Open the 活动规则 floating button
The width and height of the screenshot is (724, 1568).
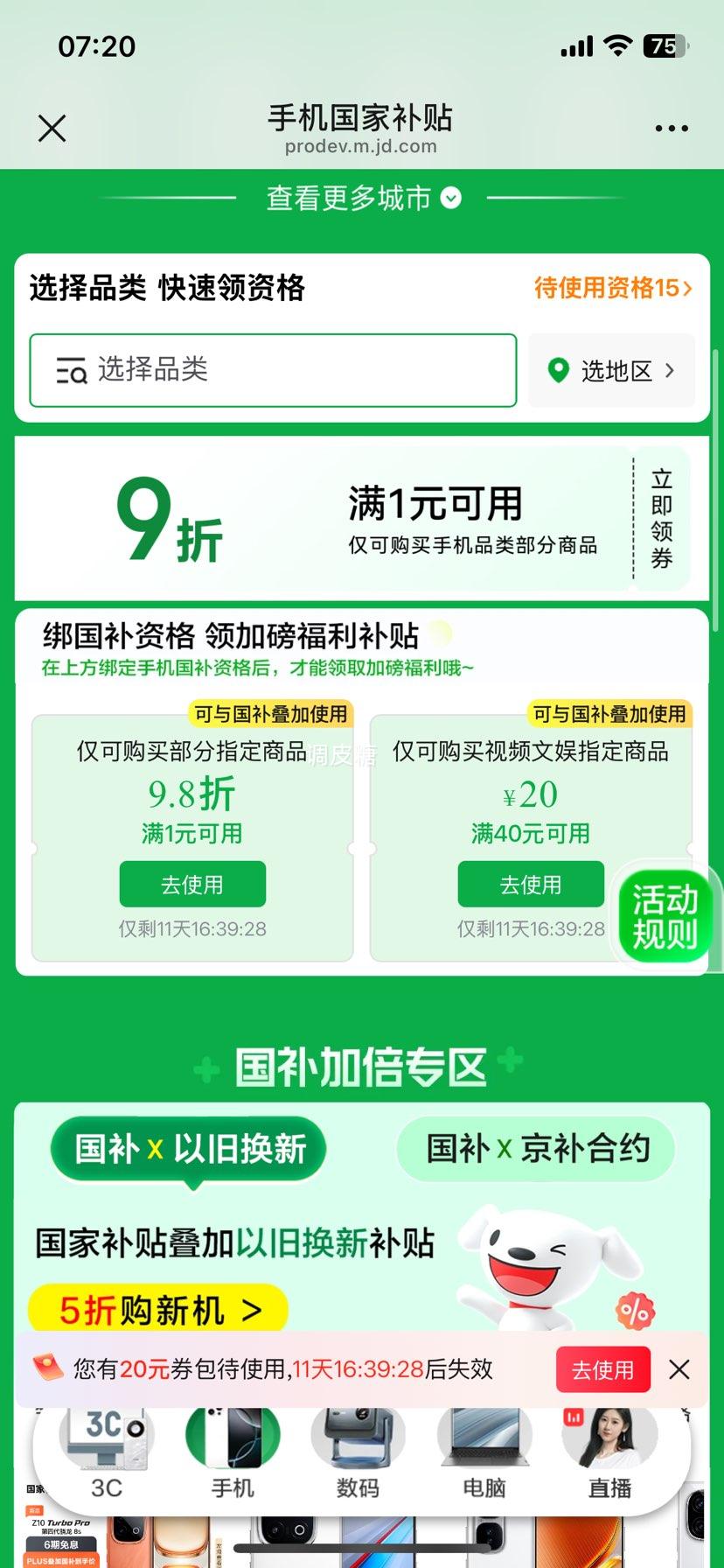tap(664, 916)
